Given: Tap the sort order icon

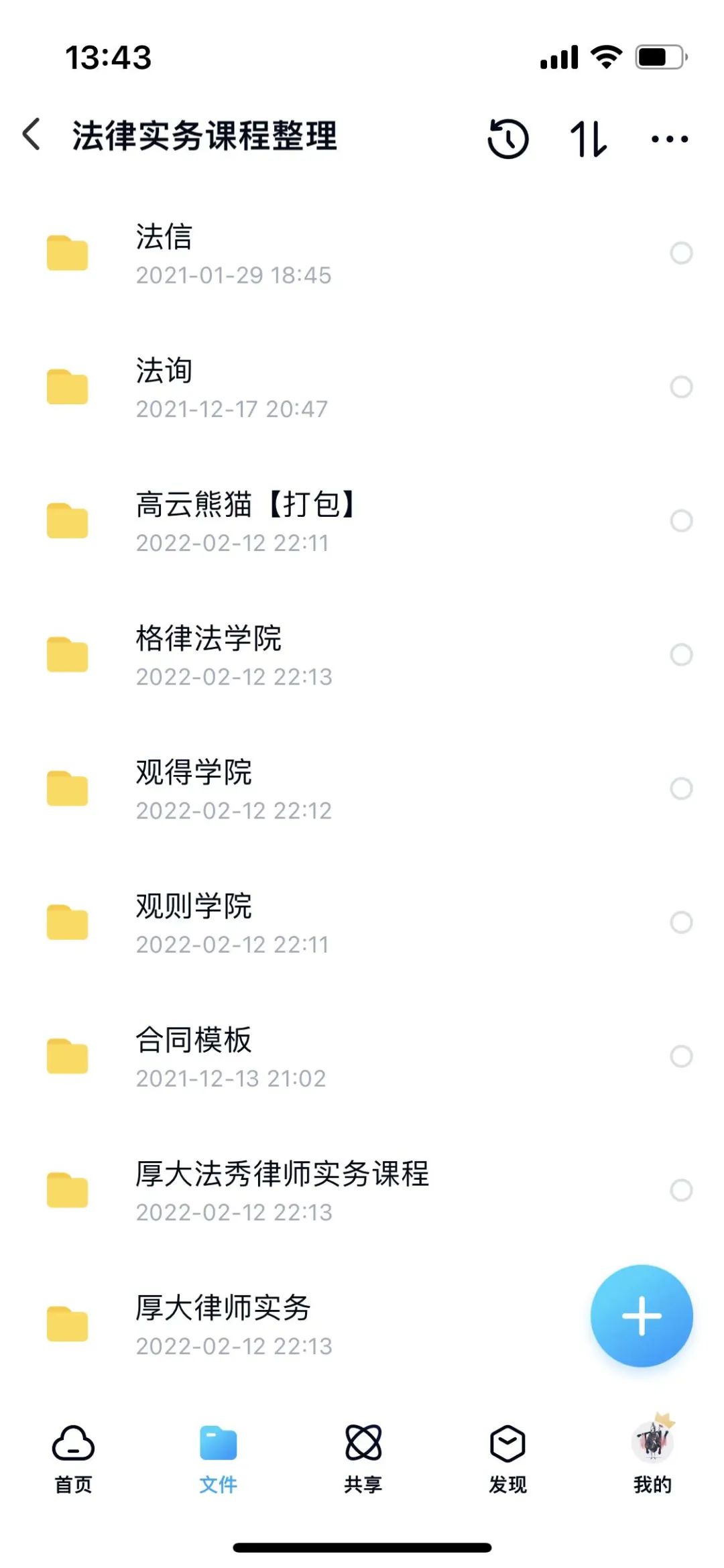Looking at the screenshot, I should 588,139.
